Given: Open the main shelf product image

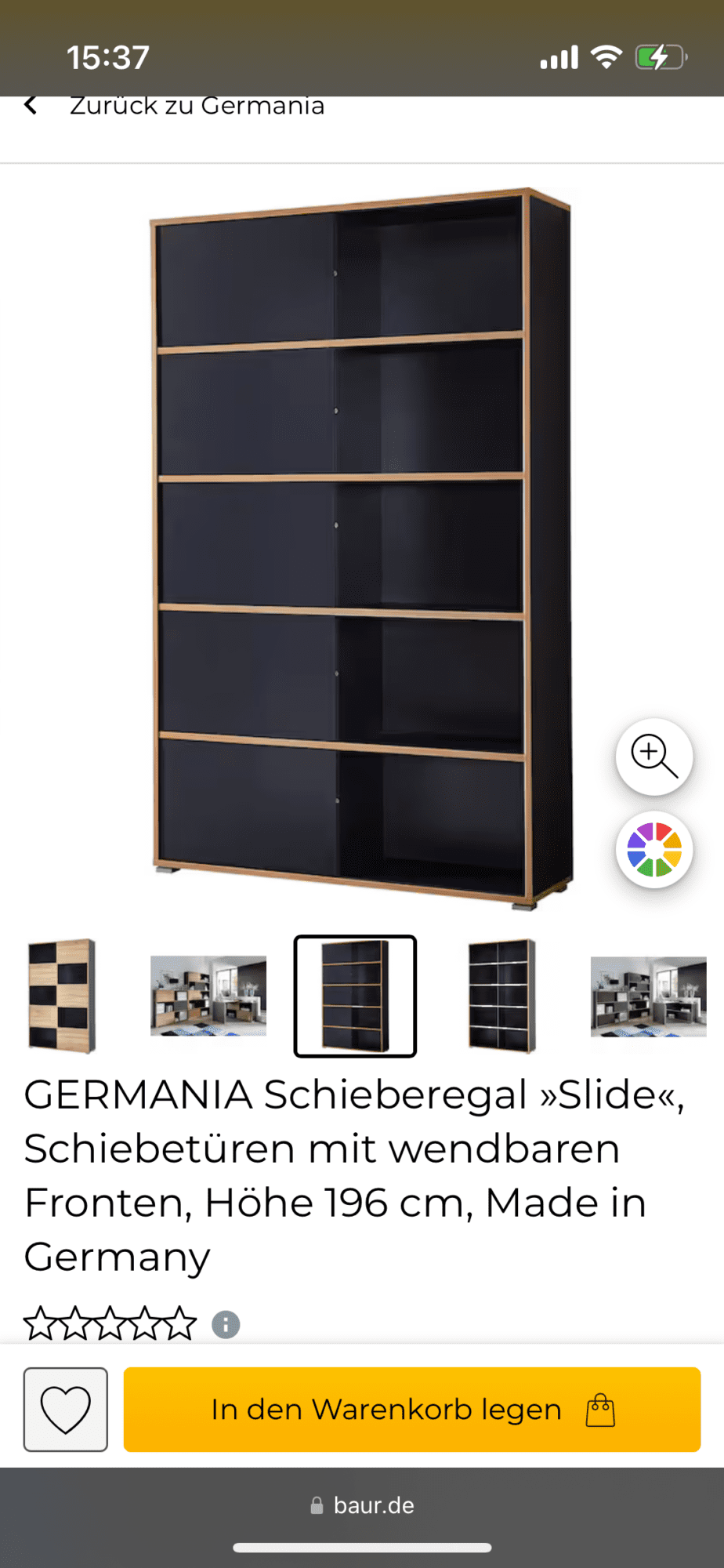Looking at the screenshot, I should [362, 549].
